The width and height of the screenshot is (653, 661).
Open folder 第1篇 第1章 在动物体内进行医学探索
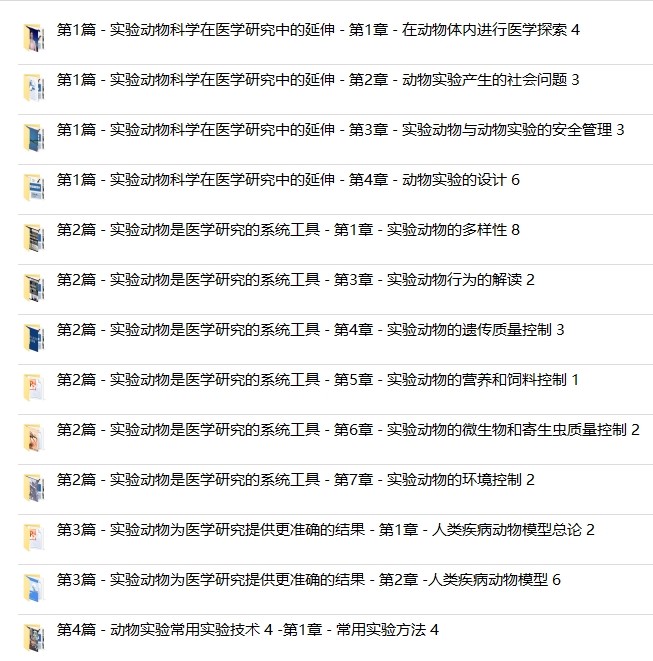[x=318, y=30]
